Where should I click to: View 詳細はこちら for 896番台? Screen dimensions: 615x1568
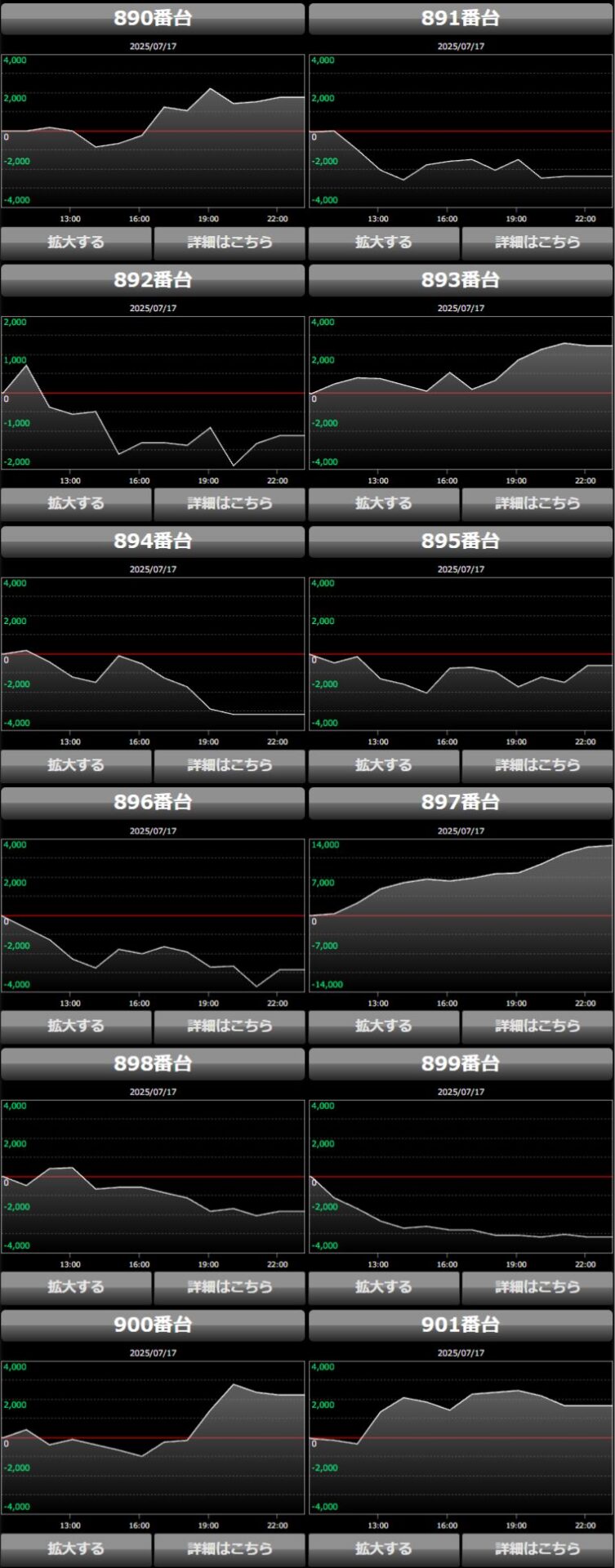point(230,1026)
